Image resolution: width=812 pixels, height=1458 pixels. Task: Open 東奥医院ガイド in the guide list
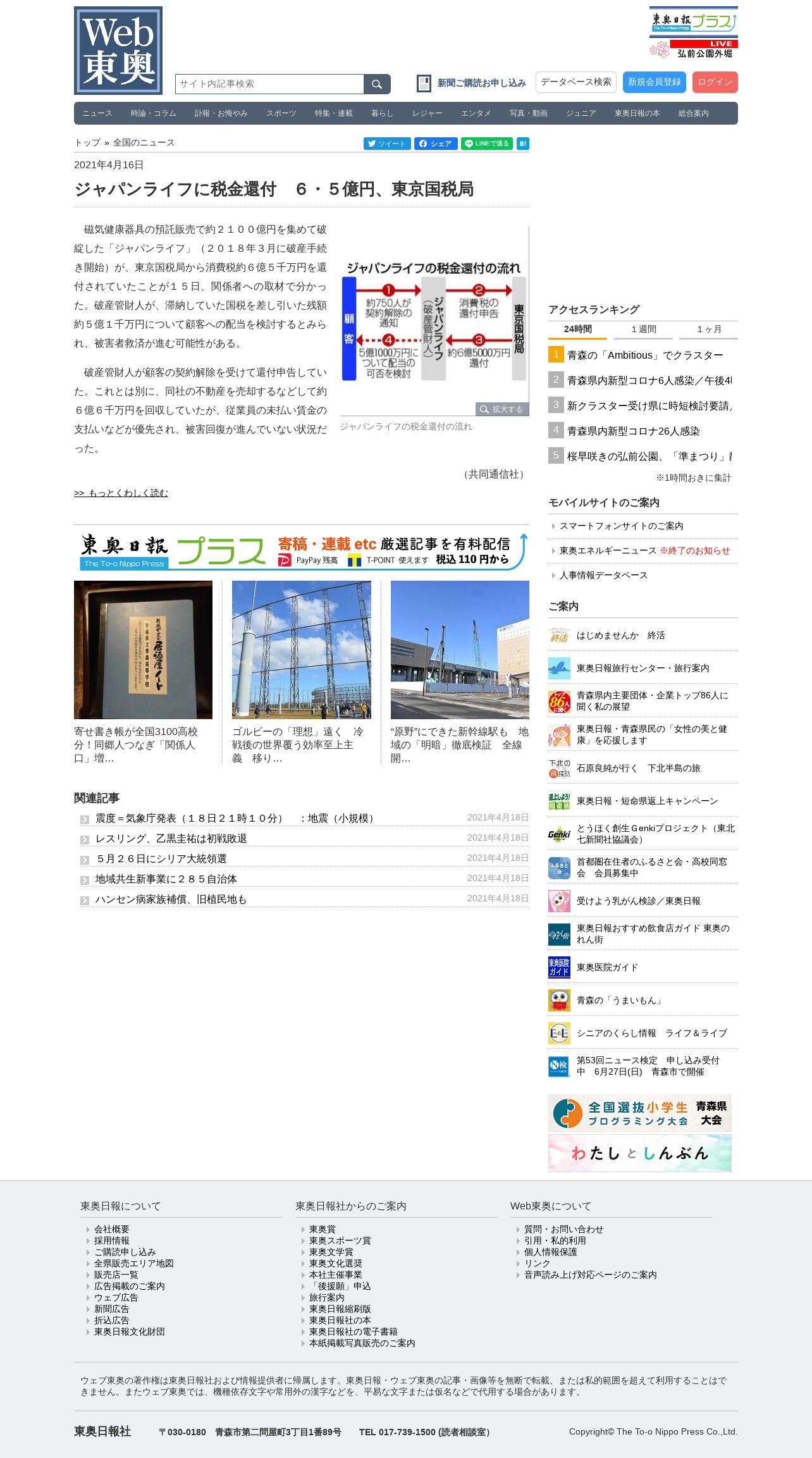pyautogui.click(x=607, y=968)
